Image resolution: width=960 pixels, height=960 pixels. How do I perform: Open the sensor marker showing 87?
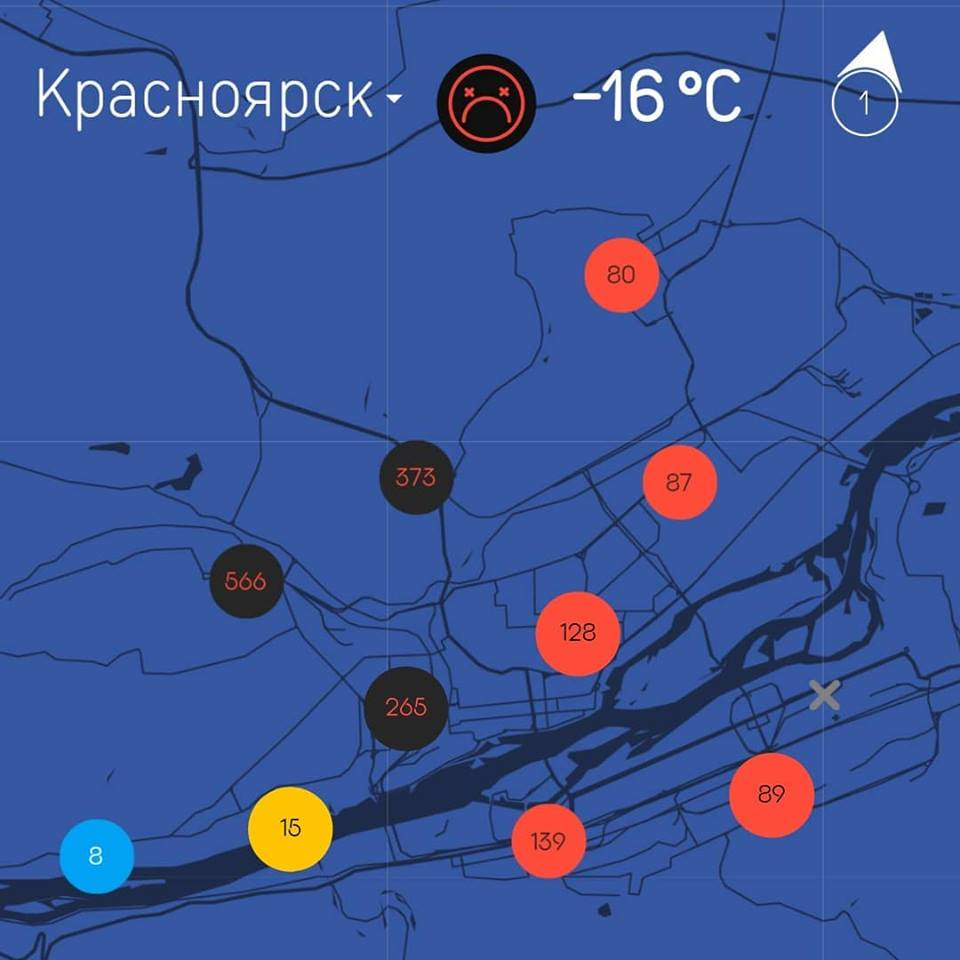click(679, 483)
